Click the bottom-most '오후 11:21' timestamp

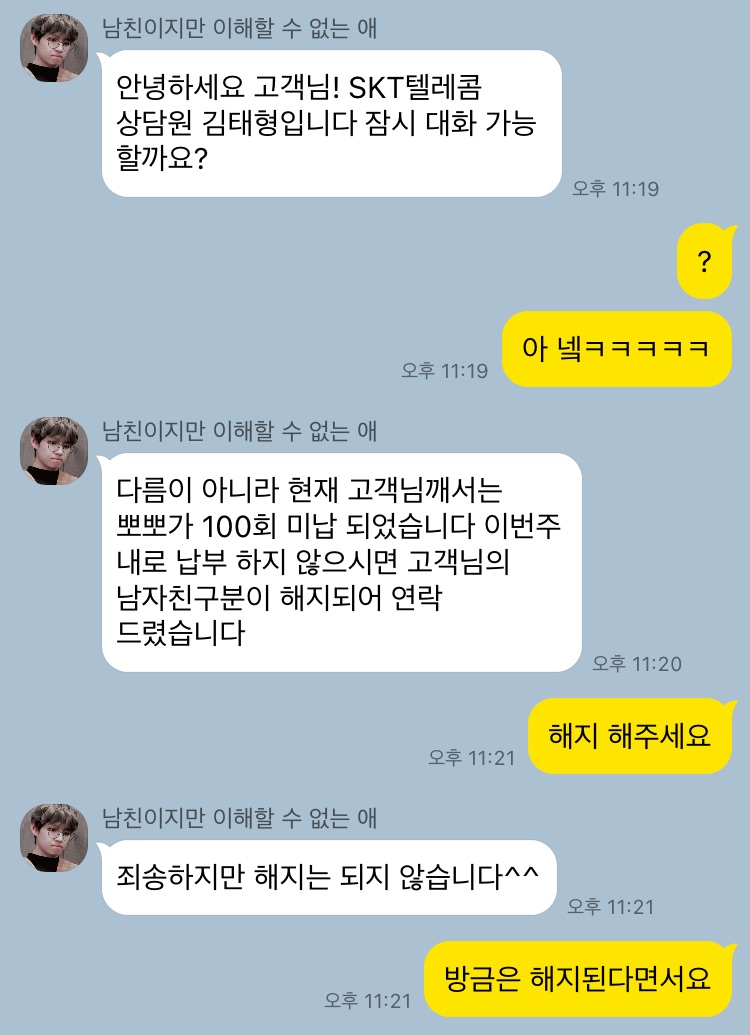[x=369, y=997]
